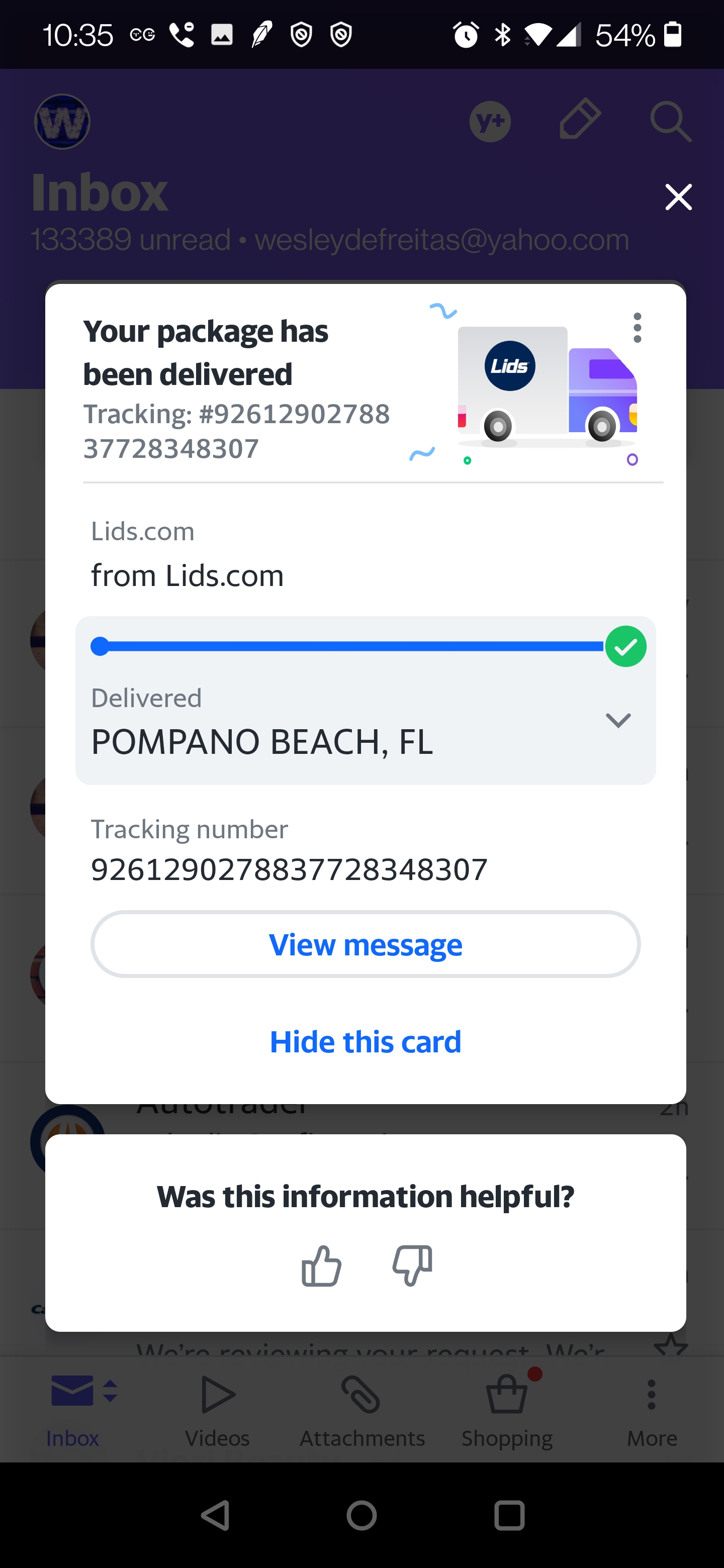Close the package tracking overlay
Viewport: 724px width, 1568px height.
pyautogui.click(x=678, y=197)
